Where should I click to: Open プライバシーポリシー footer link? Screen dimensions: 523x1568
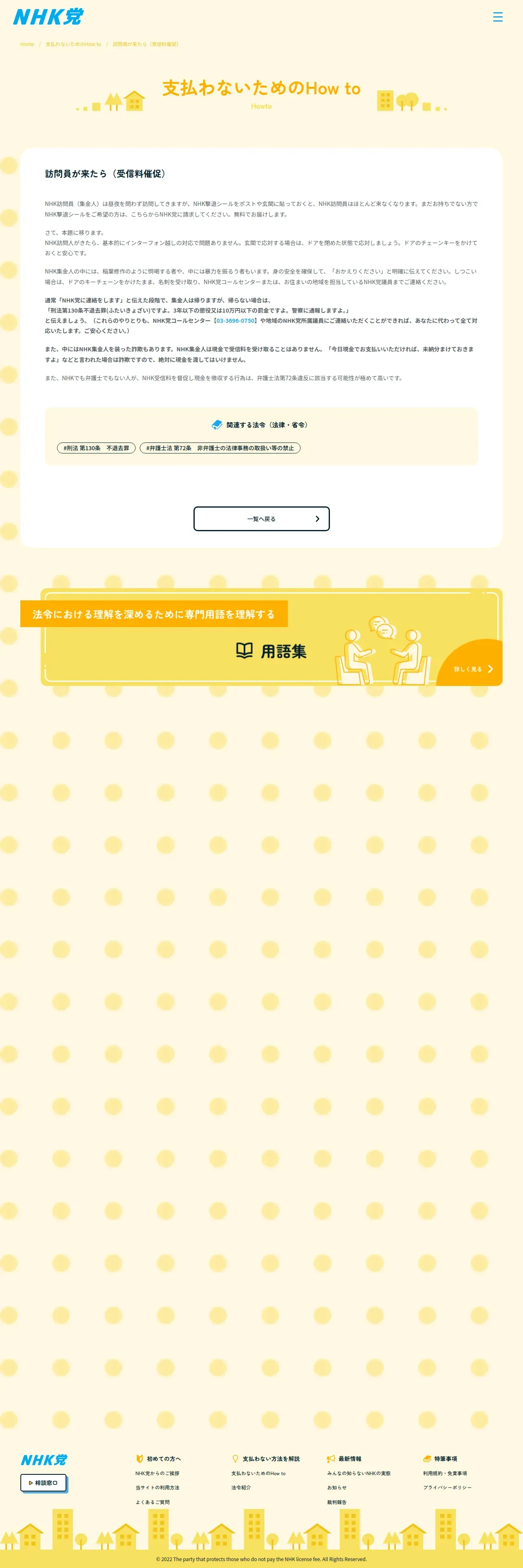pyautogui.click(x=448, y=1488)
